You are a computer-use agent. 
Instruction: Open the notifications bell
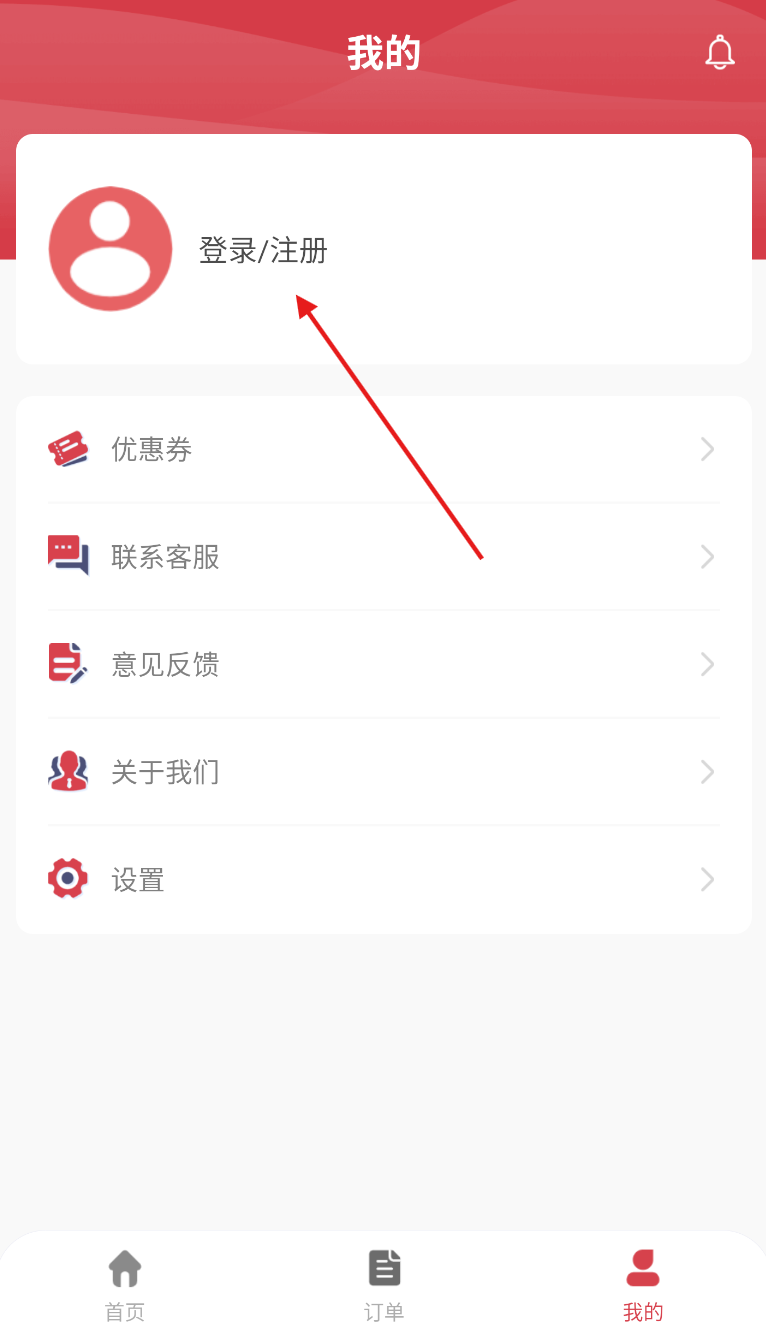(720, 53)
